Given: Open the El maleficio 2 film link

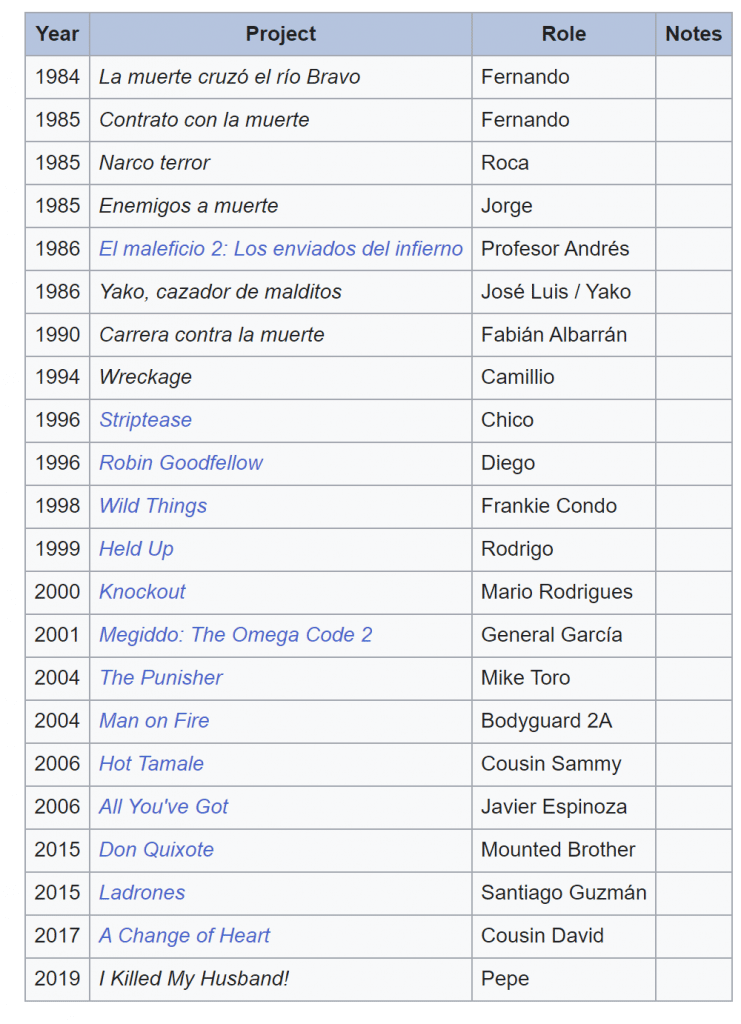Looking at the screenshot, I should point(280,249).
